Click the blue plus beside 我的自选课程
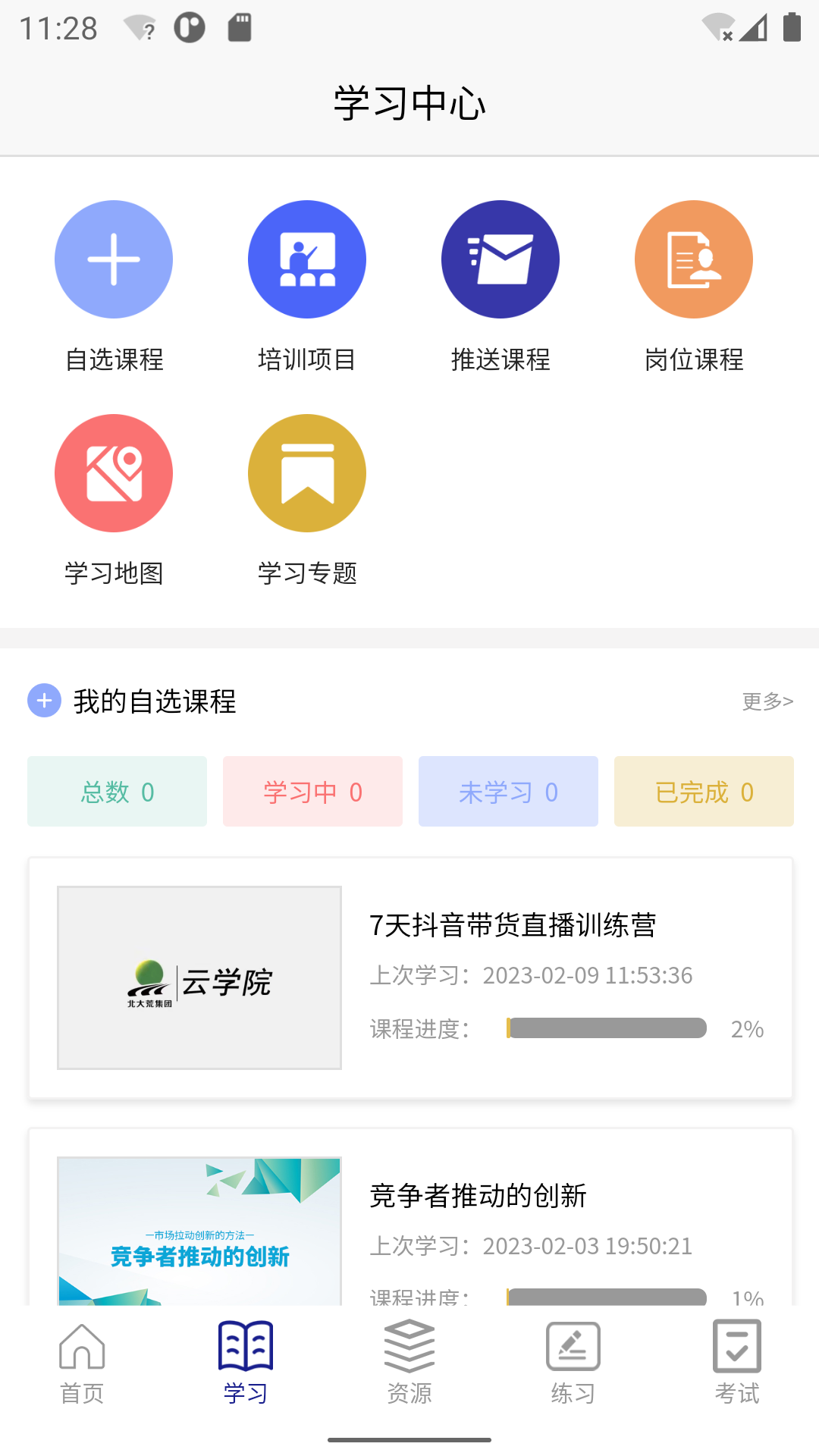 (x=44, y=701)
